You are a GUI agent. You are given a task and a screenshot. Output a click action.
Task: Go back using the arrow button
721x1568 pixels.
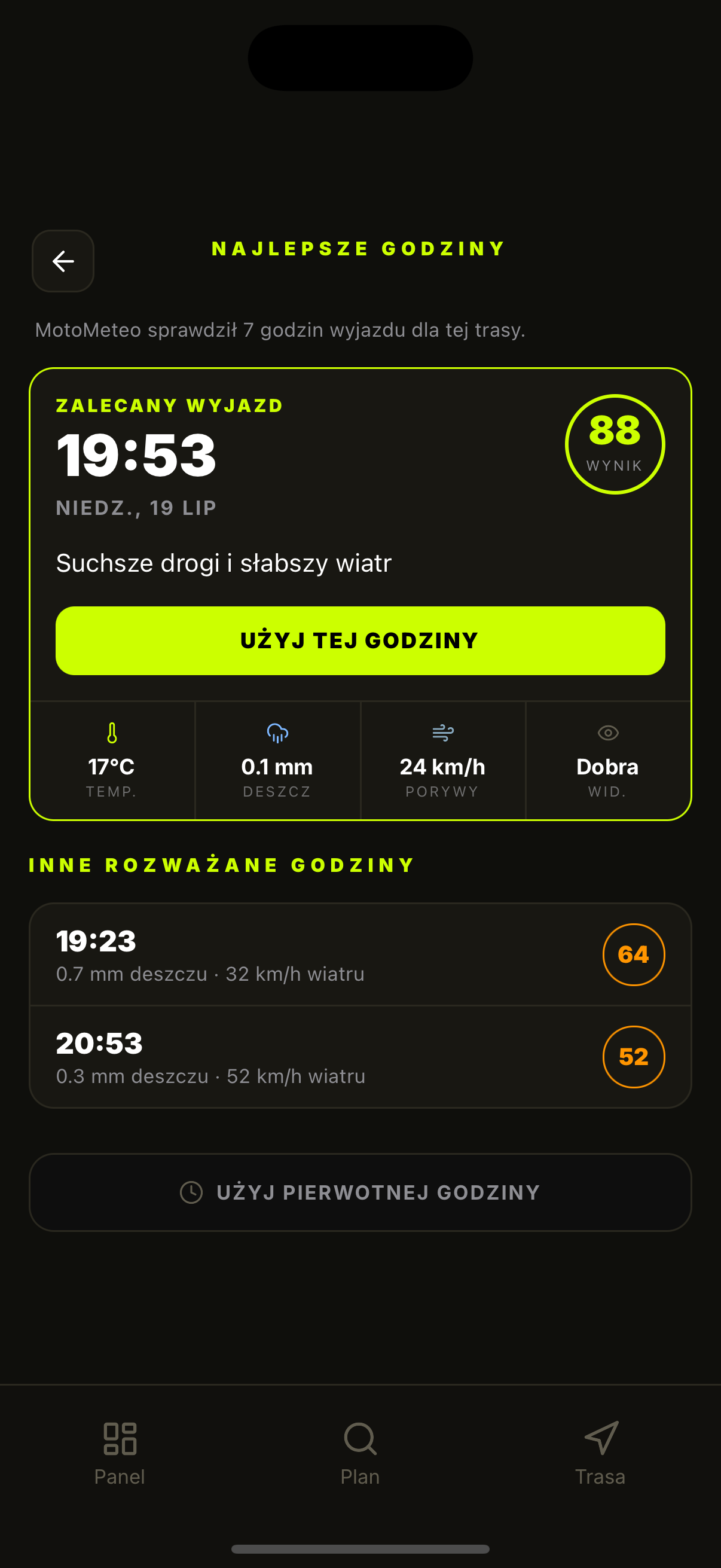(63, 261)
